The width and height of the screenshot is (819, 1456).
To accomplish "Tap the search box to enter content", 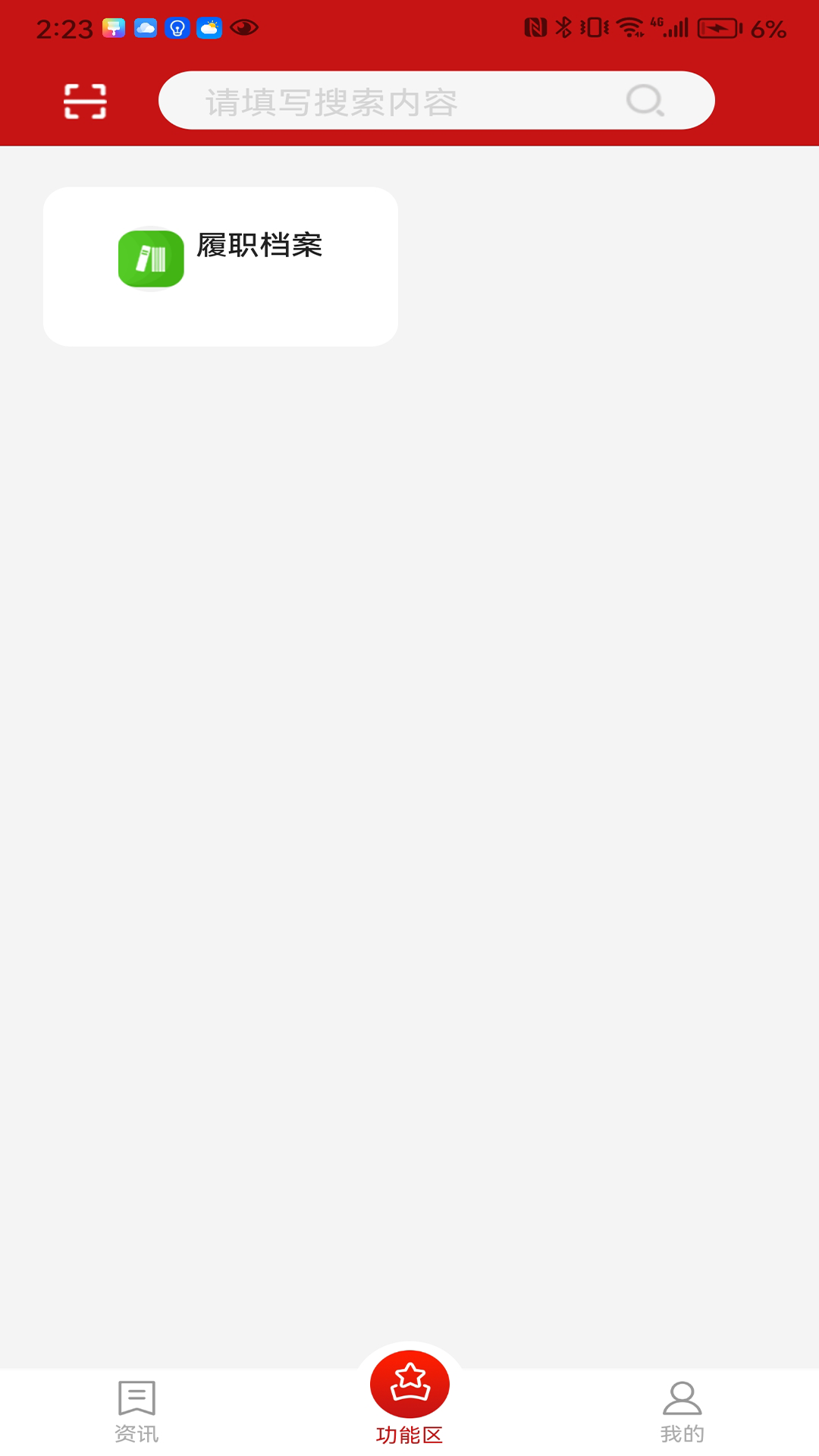I will coord(436,100).
